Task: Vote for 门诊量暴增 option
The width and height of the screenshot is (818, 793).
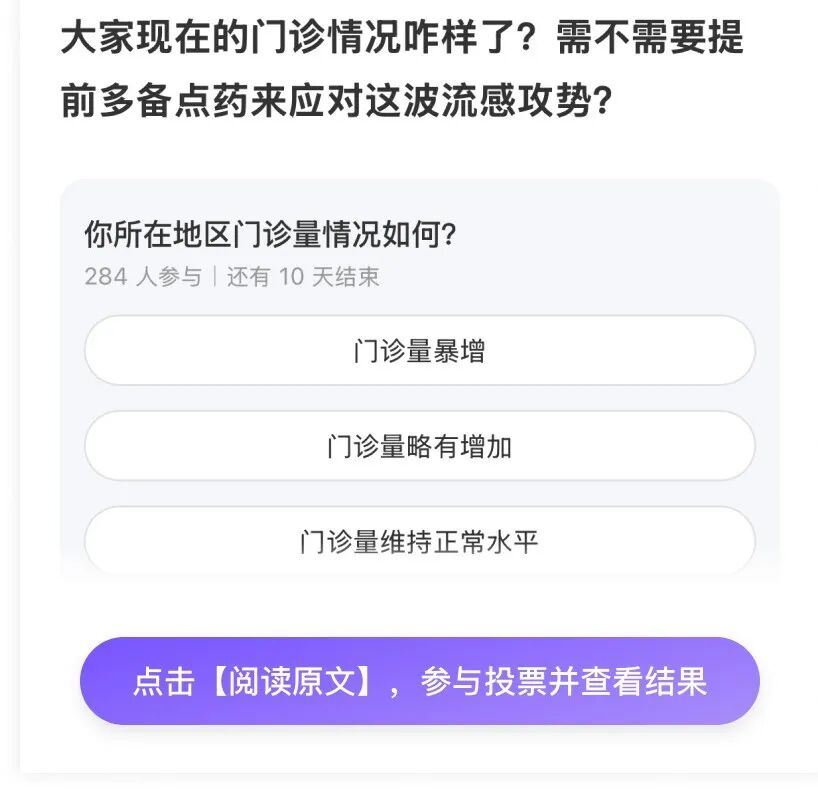Action: coord(419,351)
